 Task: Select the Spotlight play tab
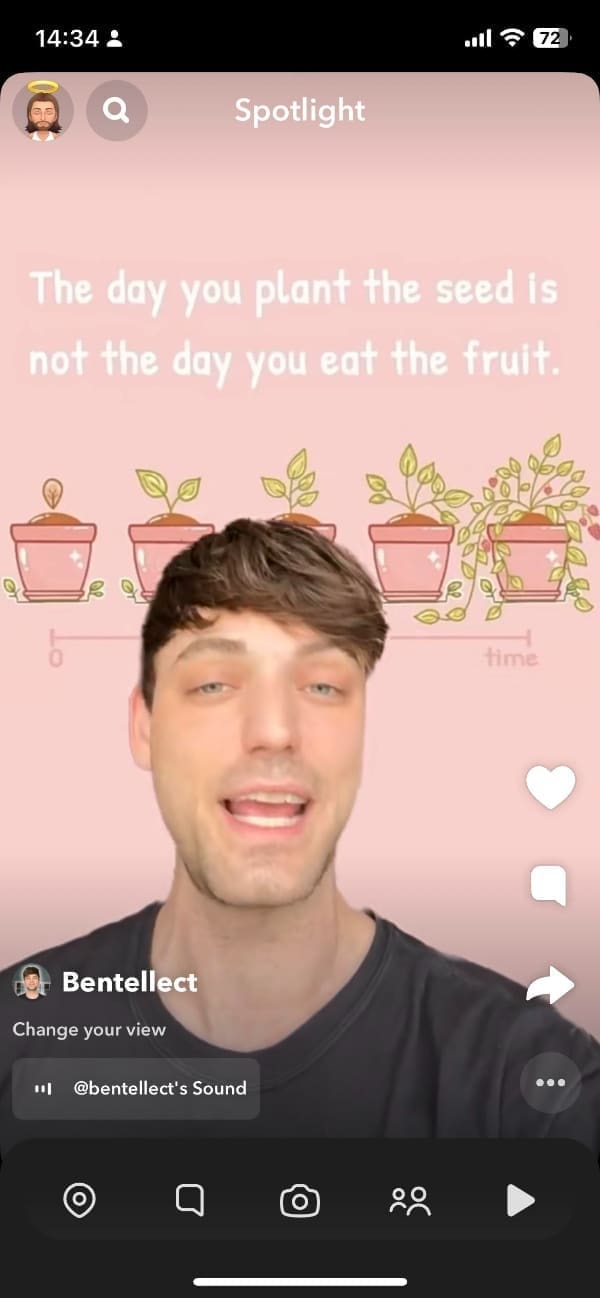[519, 1200]
